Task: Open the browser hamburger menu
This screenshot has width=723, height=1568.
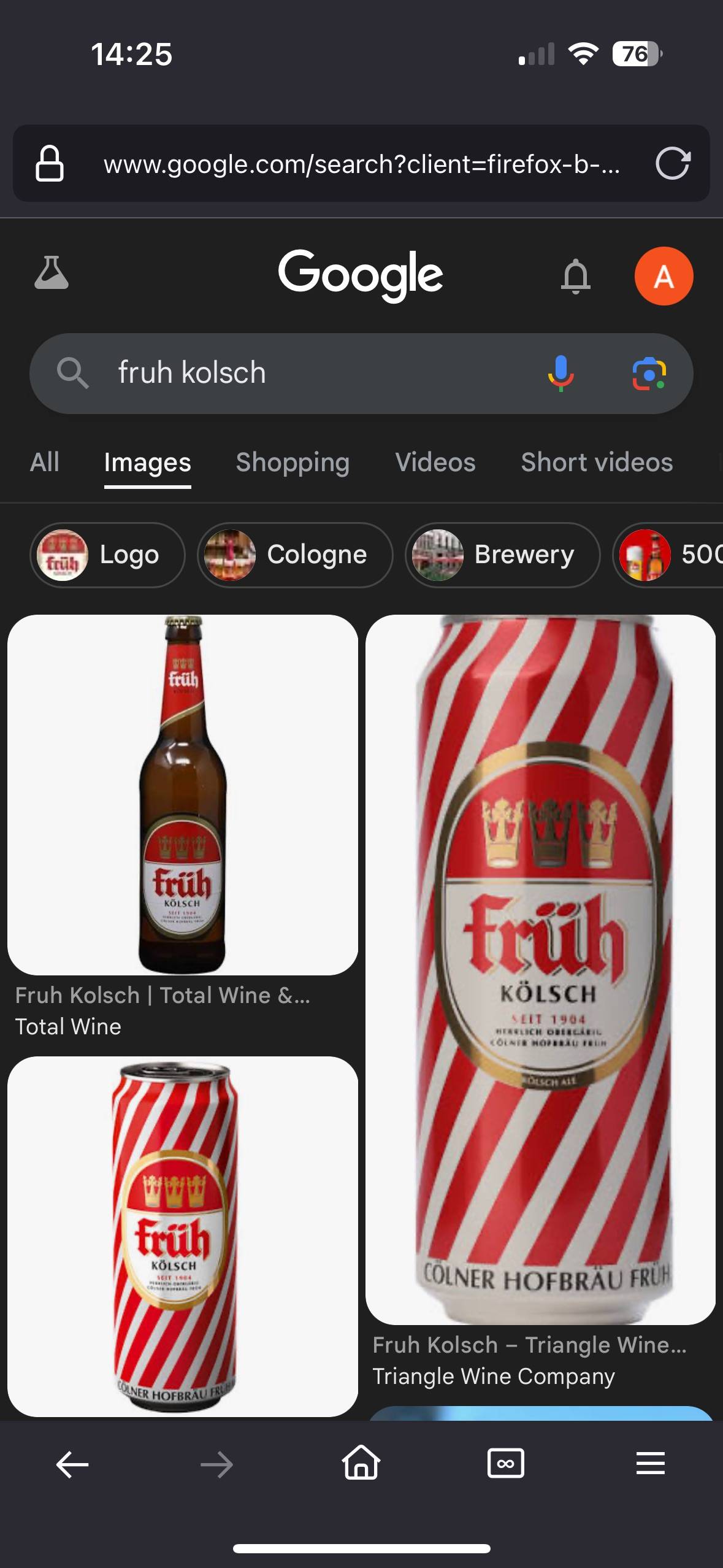Action: [x=650, y=1463]
